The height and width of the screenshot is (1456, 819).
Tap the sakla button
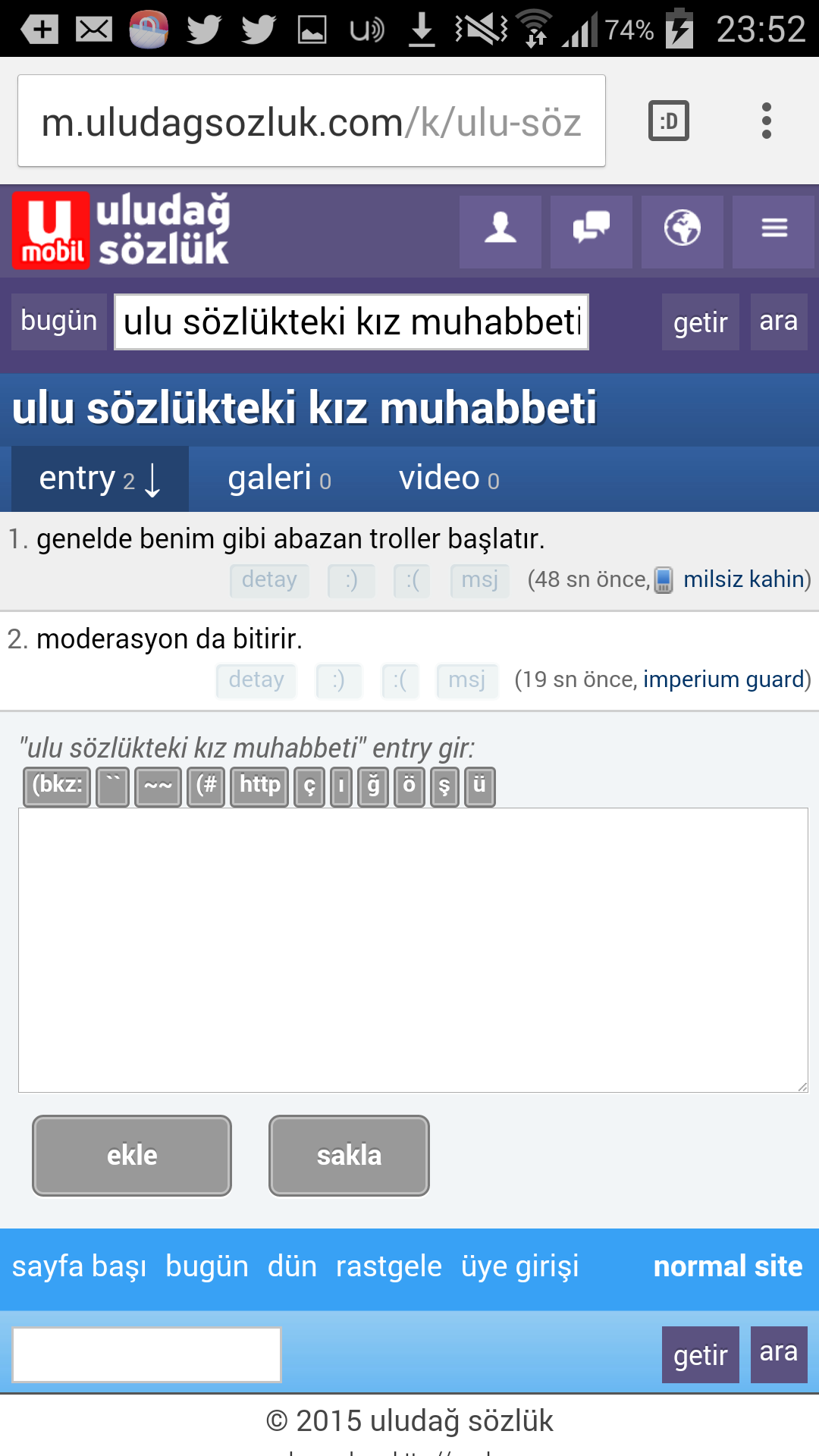(349, 1156)
